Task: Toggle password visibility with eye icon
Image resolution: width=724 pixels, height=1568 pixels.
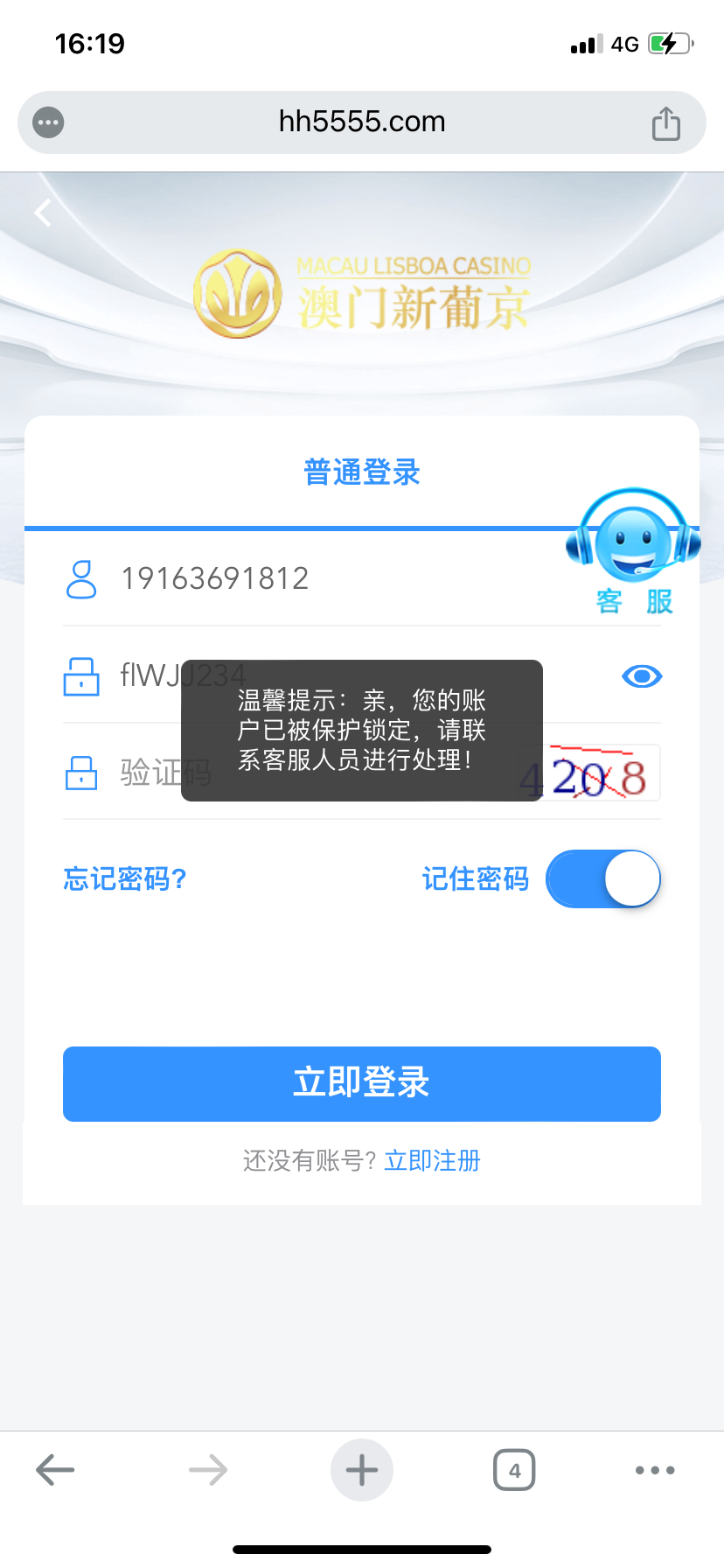Action: click(641, 675)
